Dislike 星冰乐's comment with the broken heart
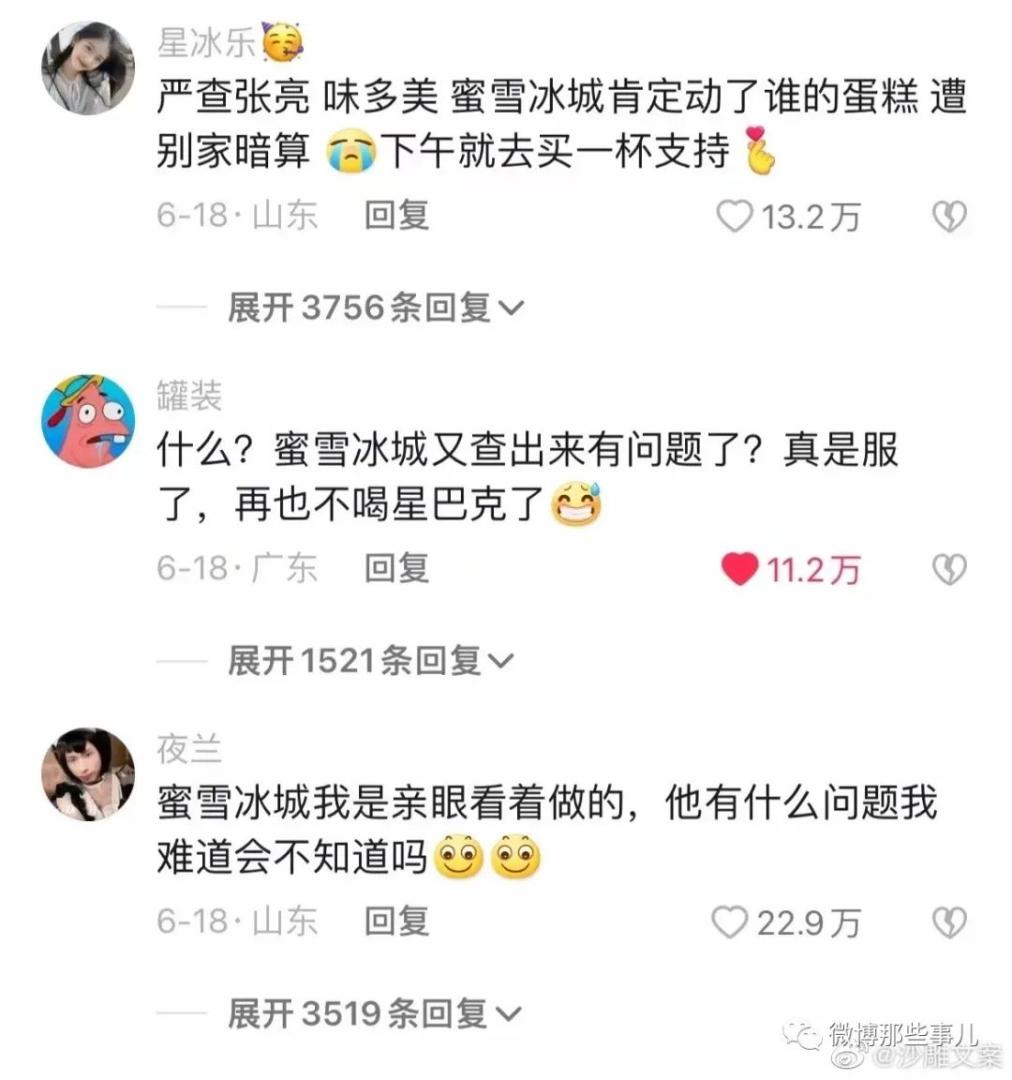This screenshot has height=1080, width=1012. pos(948,216)
